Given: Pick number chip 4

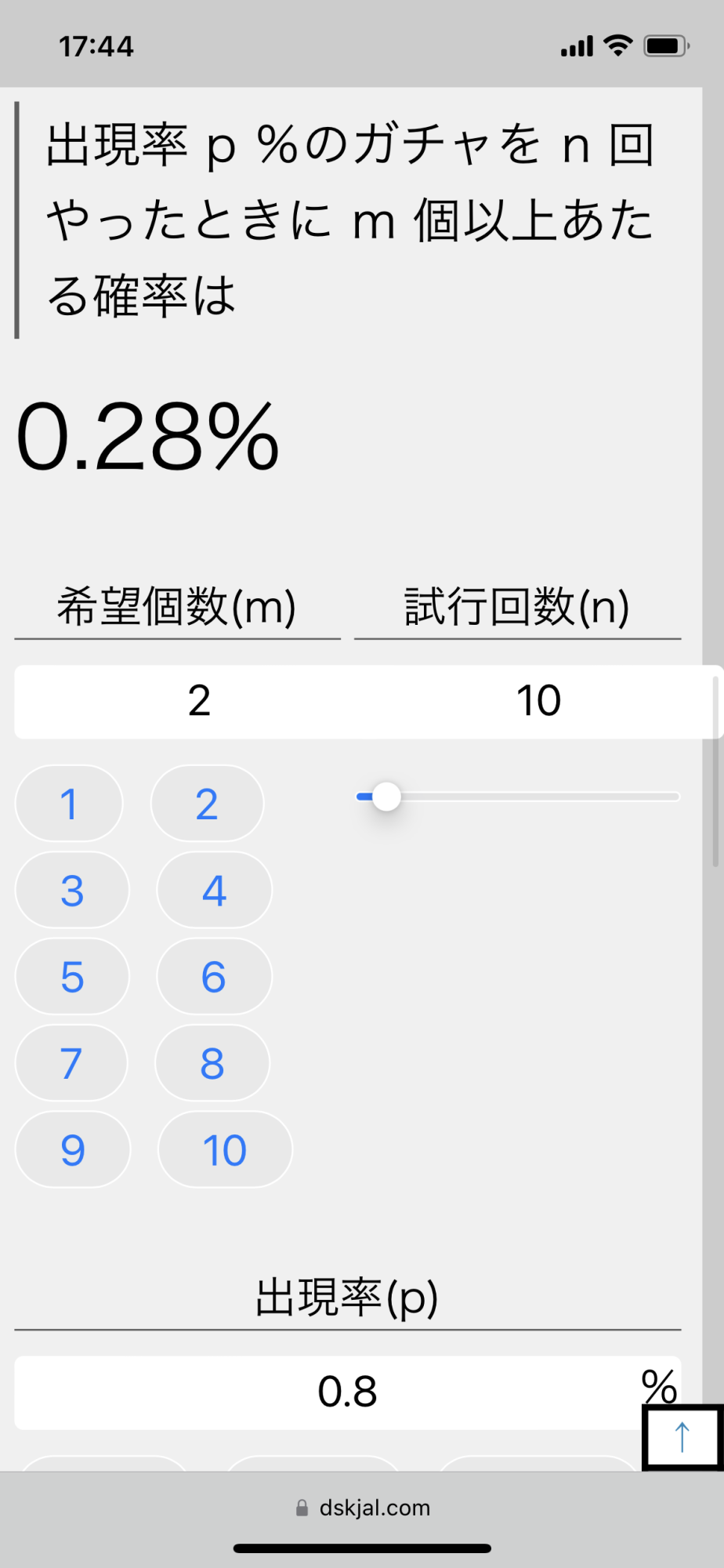Looking at the screenshot, I should [214, 891].
